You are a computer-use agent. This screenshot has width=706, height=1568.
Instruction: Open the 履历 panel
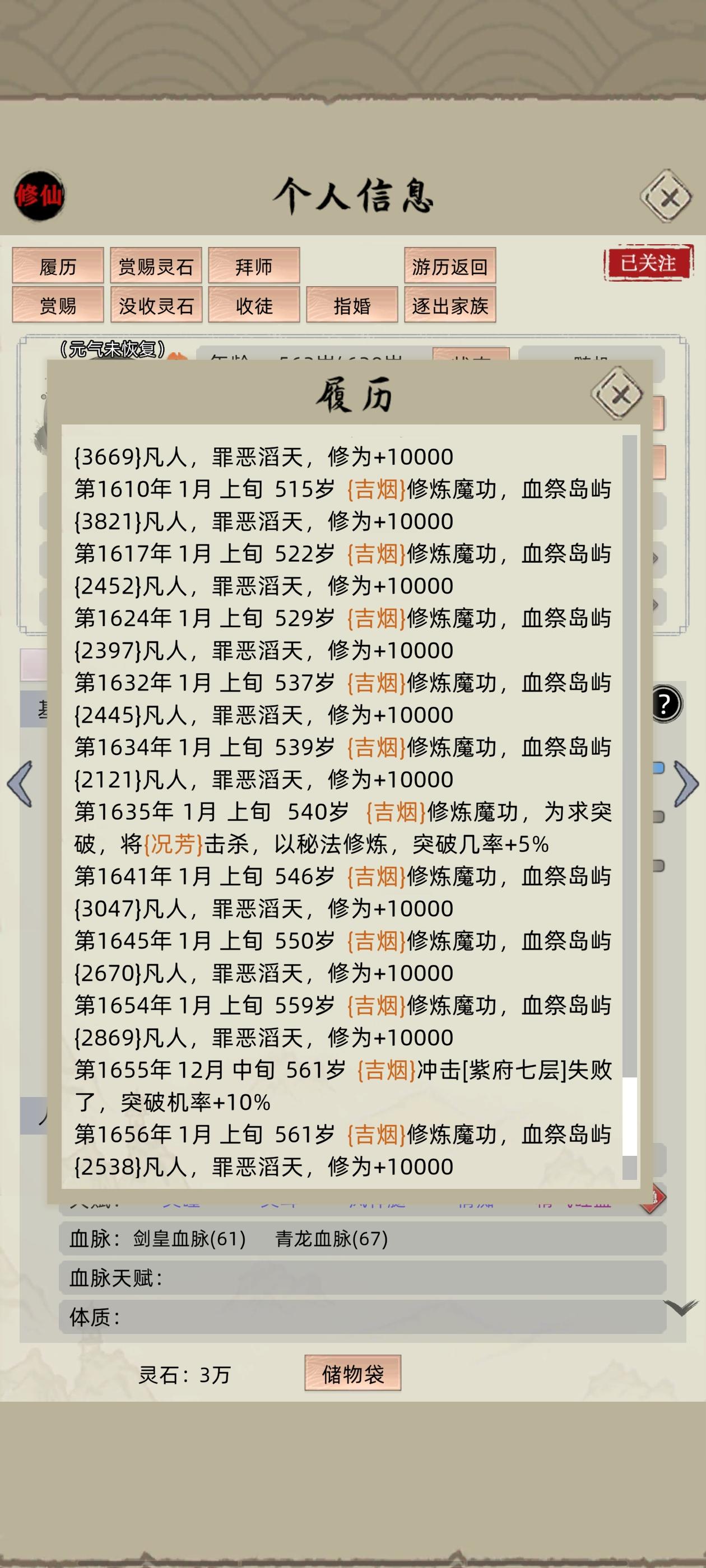pos(59,266)
